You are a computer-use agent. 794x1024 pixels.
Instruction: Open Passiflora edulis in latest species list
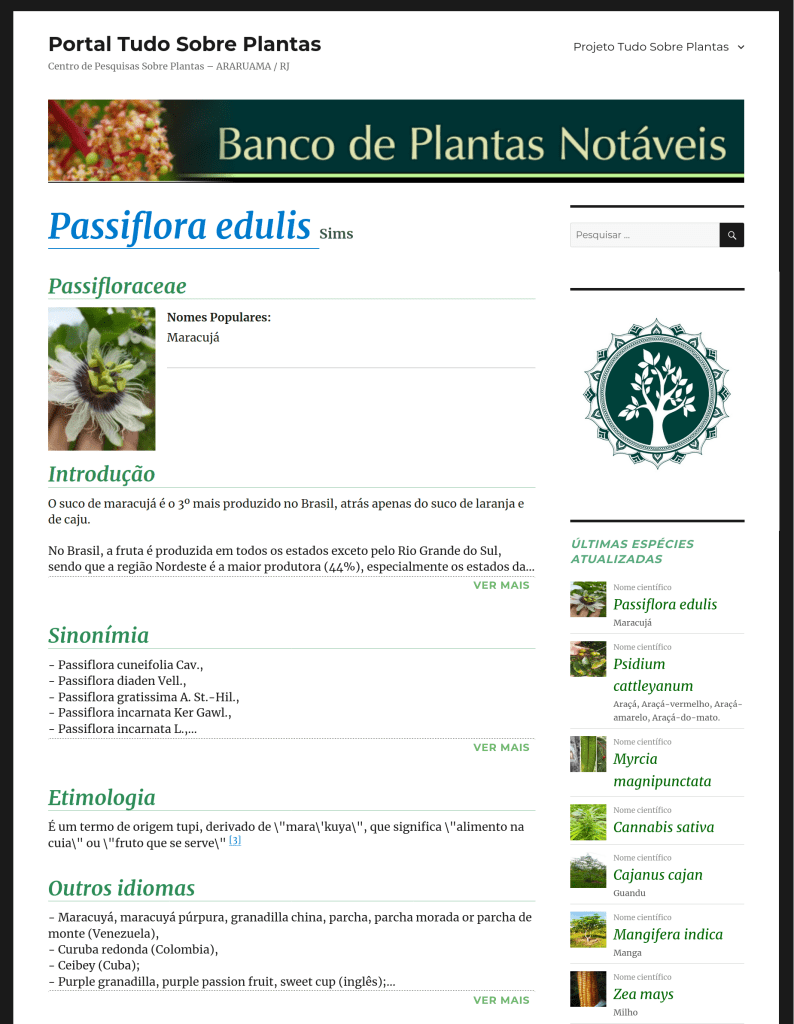665,604
